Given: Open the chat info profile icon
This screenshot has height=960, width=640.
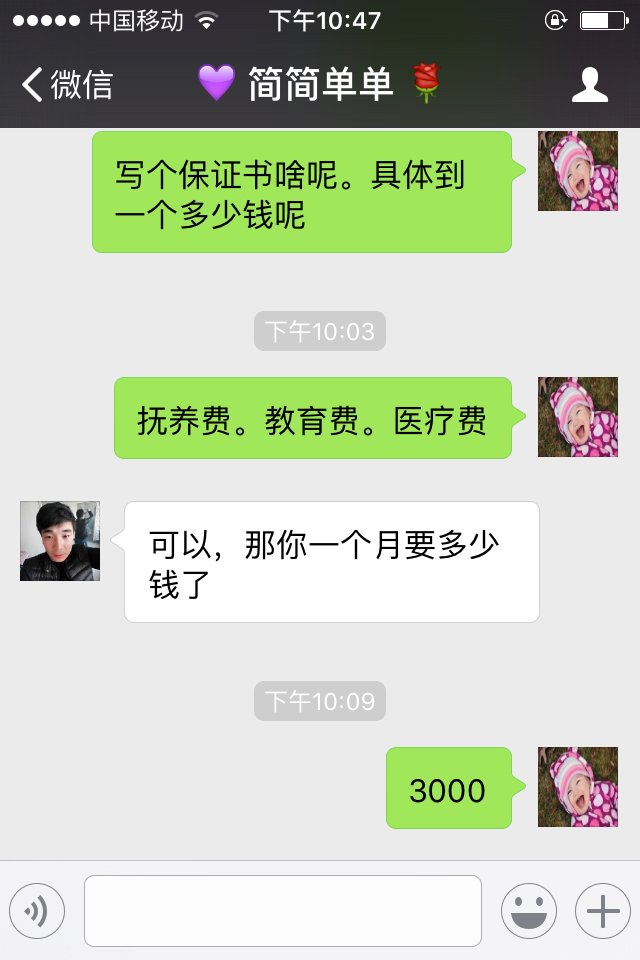Looking at the screenshot, I should [x=589, y=85].
